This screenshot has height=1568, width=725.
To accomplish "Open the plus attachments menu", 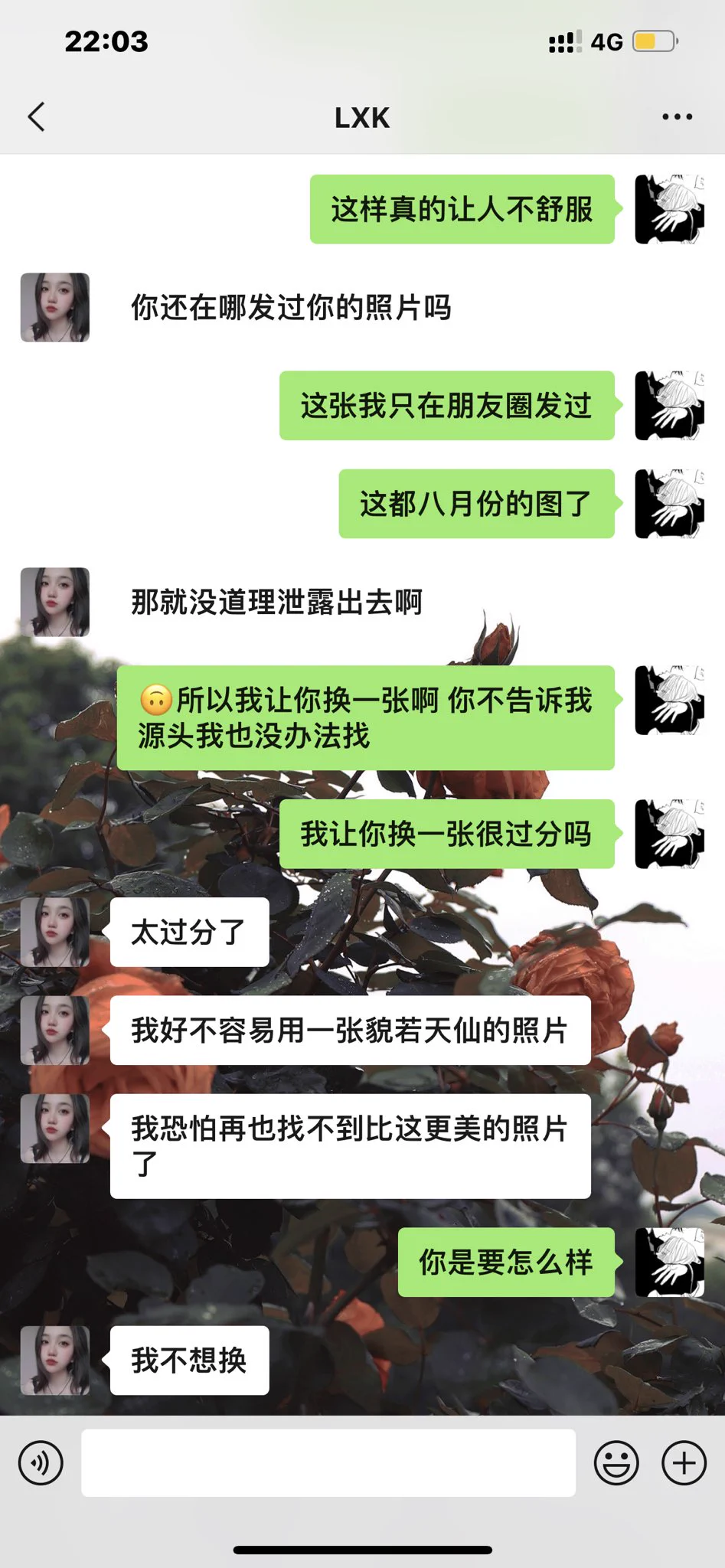I will tap(684, 1463).
